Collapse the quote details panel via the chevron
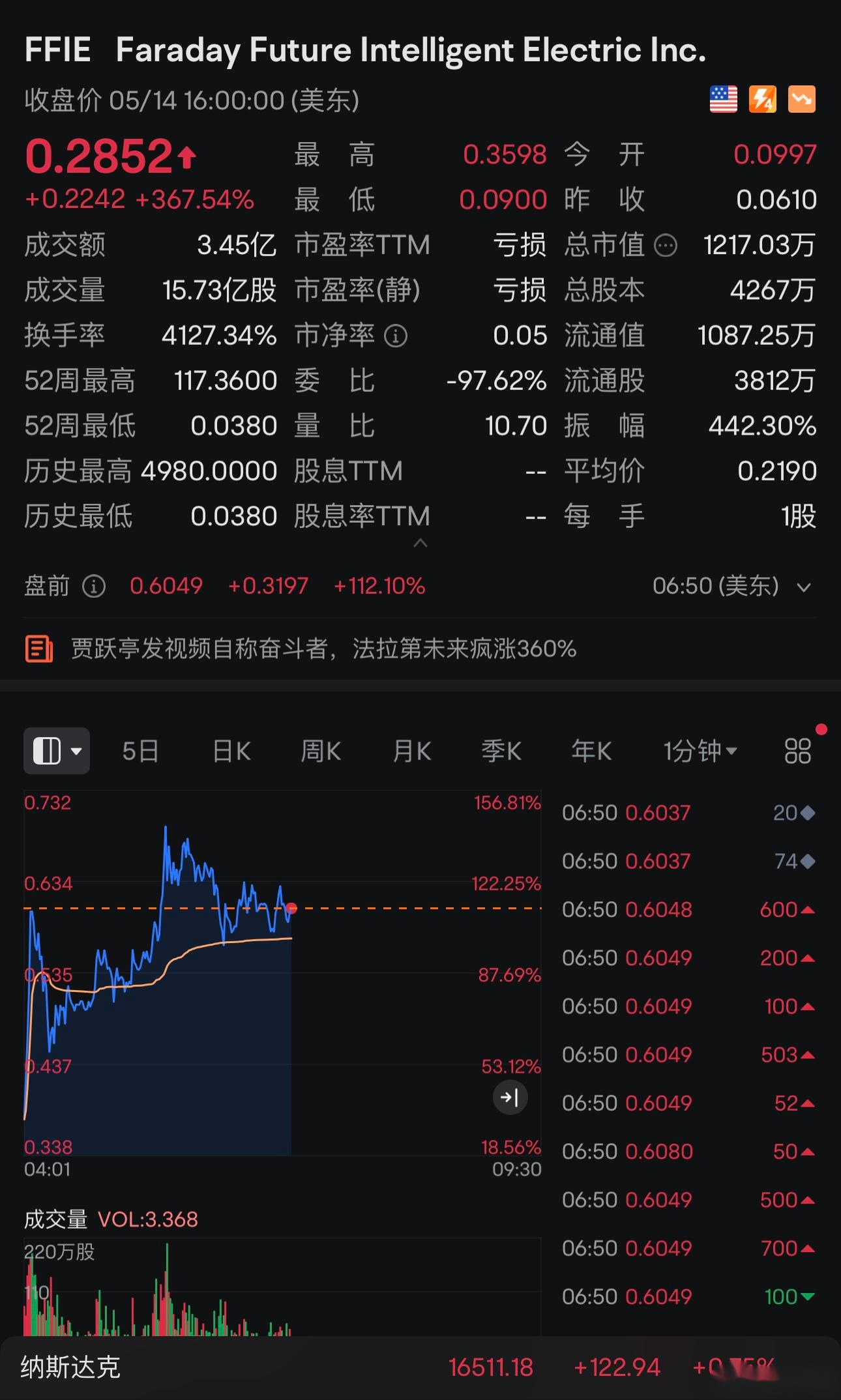 pyautogui.click(x=420, y=542)
